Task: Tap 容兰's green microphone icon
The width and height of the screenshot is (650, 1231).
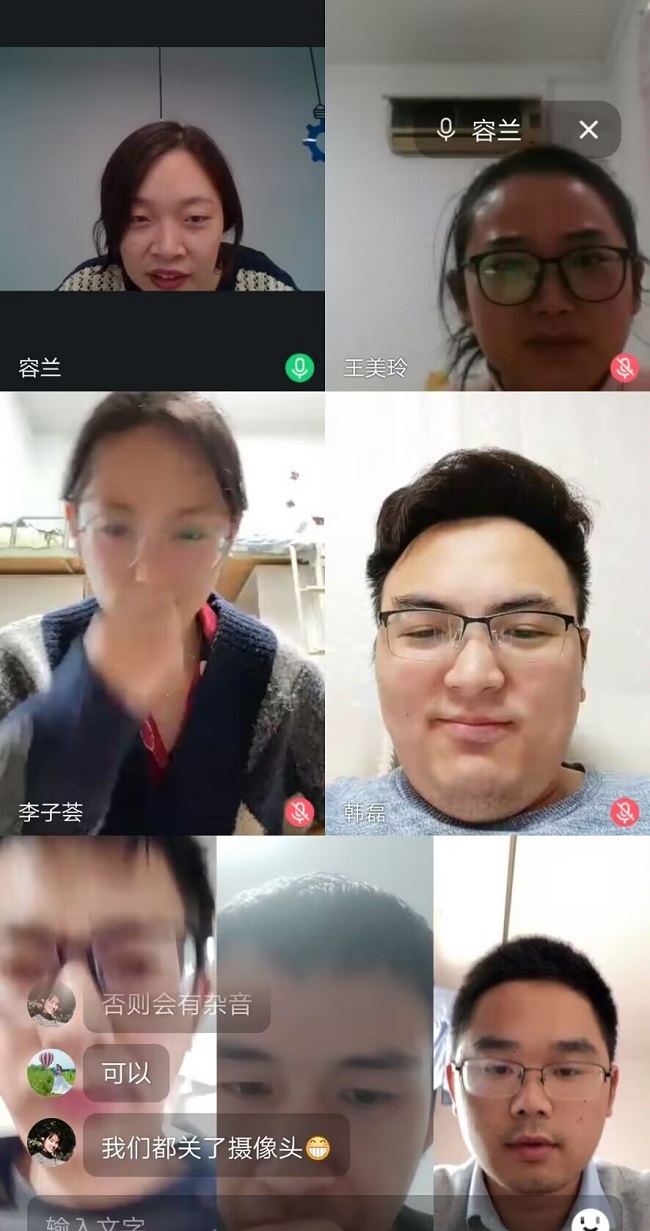Action: pos(299,368)
